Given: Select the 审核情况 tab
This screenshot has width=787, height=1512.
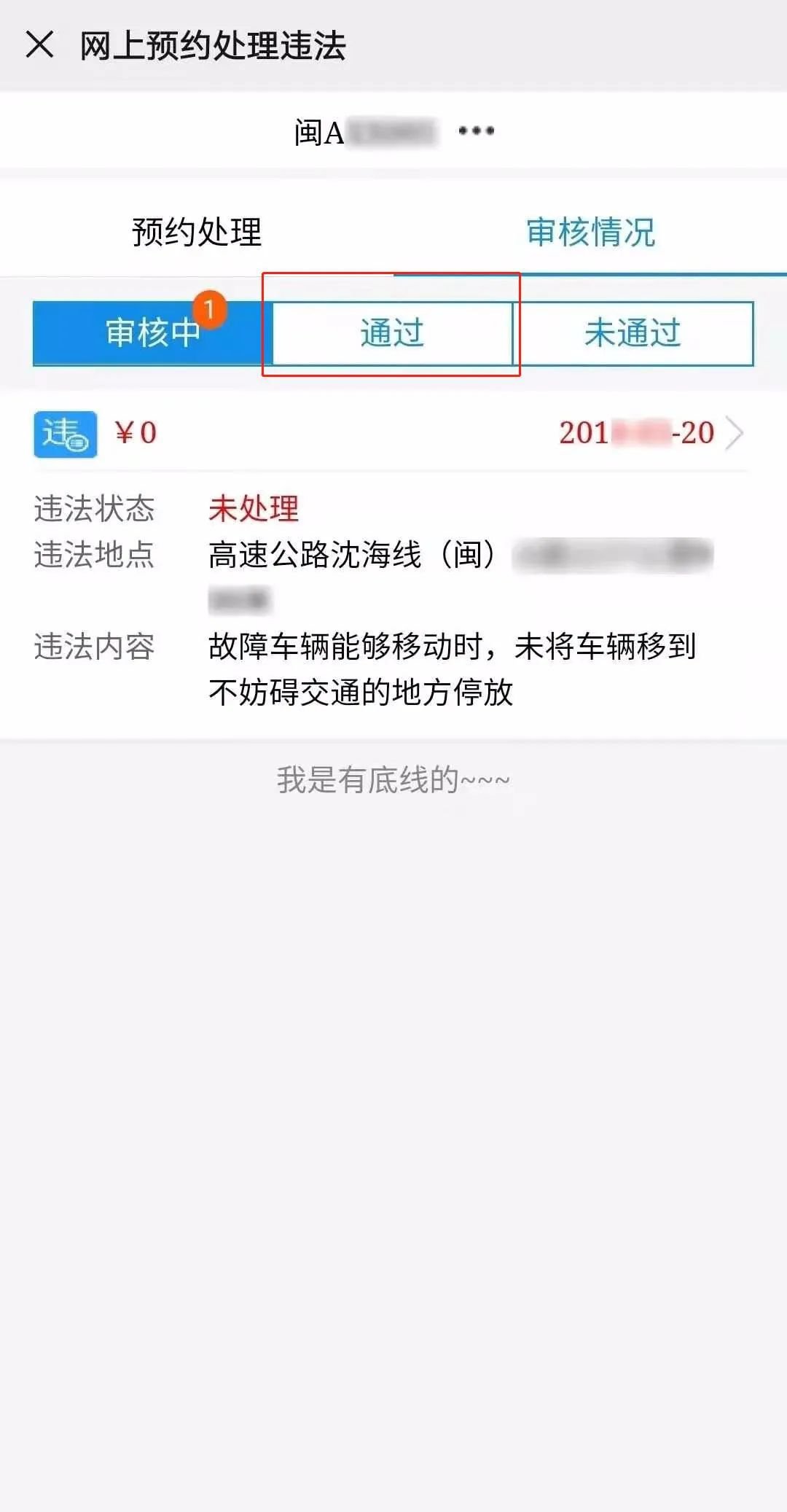Looking at the screenshot, I should tap(590, 232).
